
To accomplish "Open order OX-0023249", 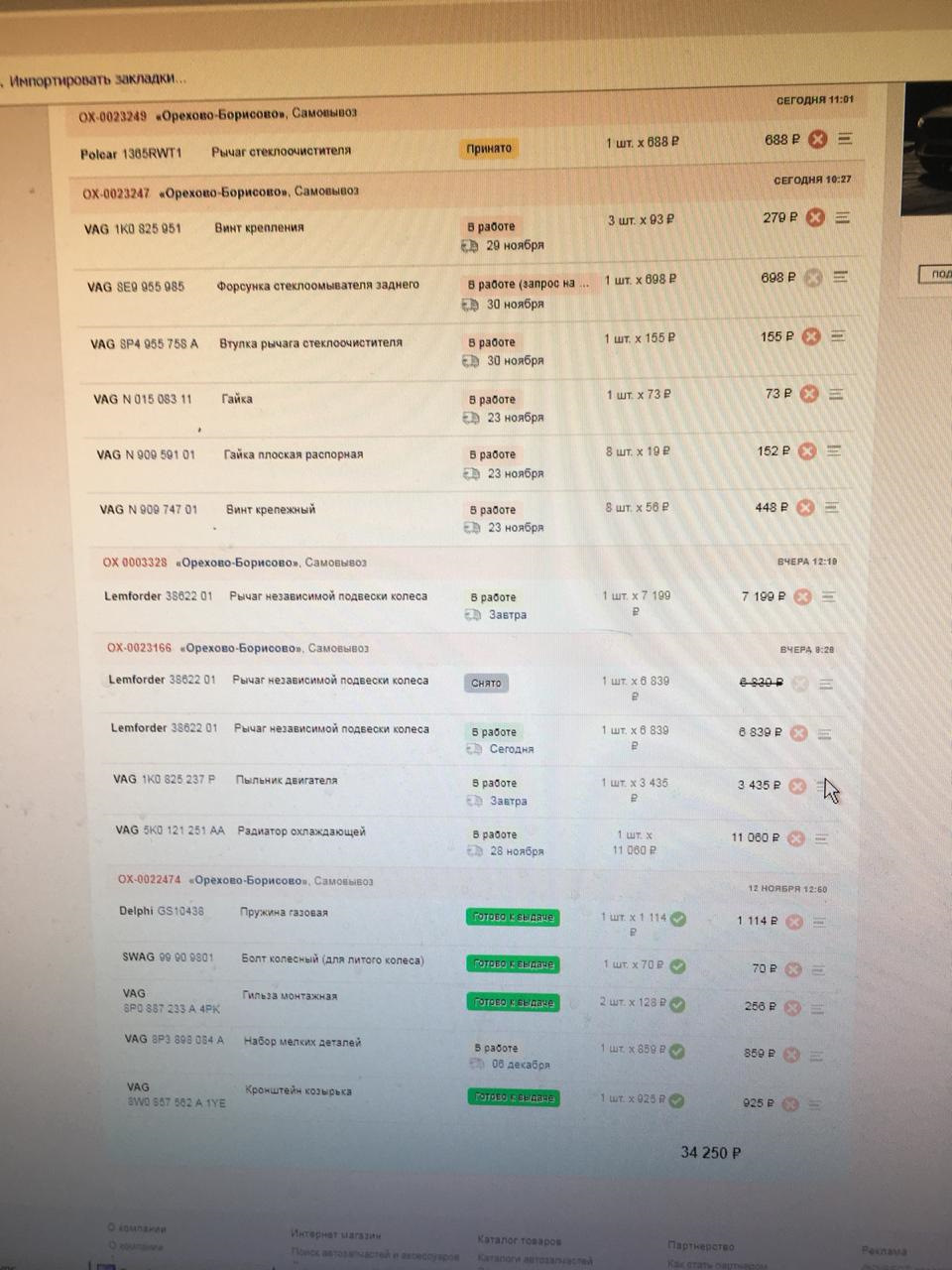I will [112, 116].
